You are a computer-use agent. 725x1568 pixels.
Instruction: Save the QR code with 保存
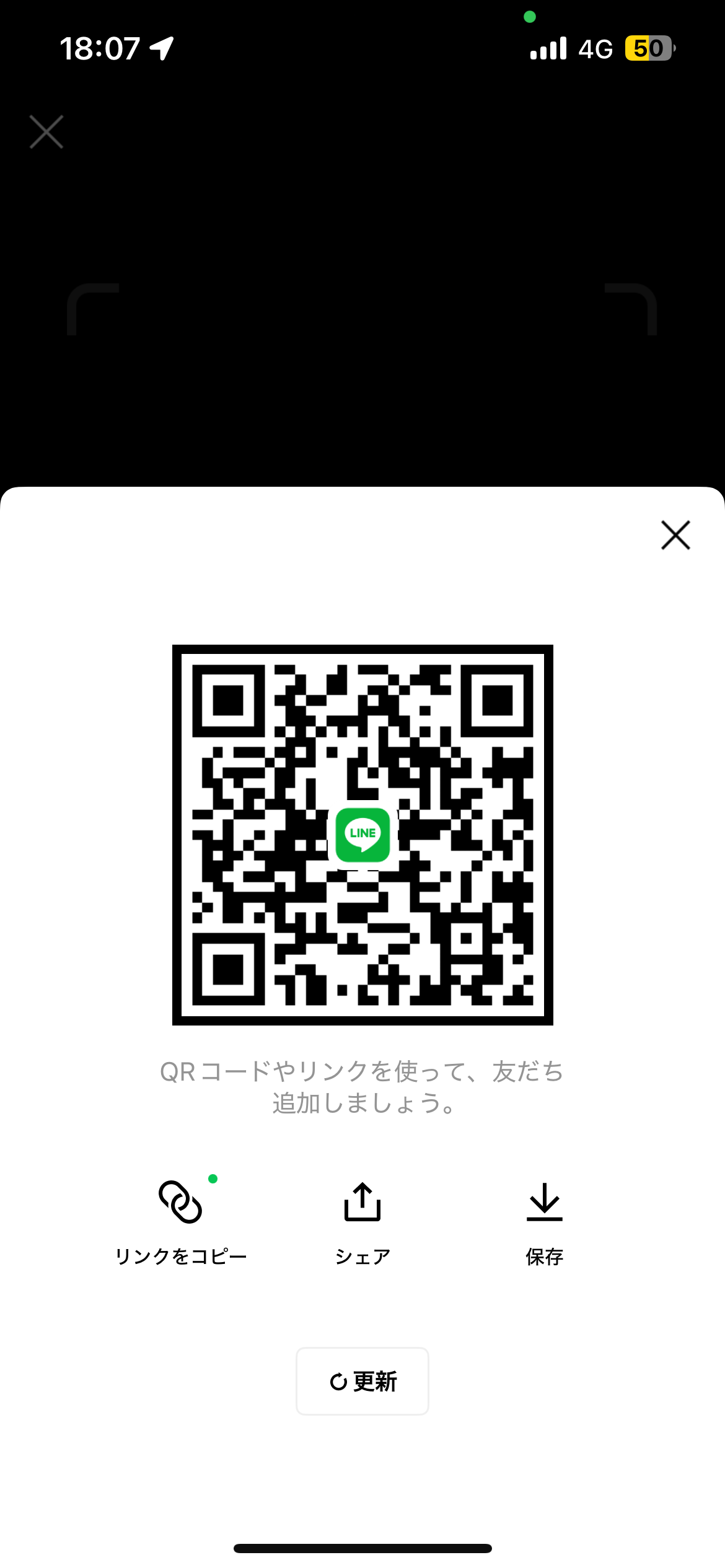pos(544,1219)
